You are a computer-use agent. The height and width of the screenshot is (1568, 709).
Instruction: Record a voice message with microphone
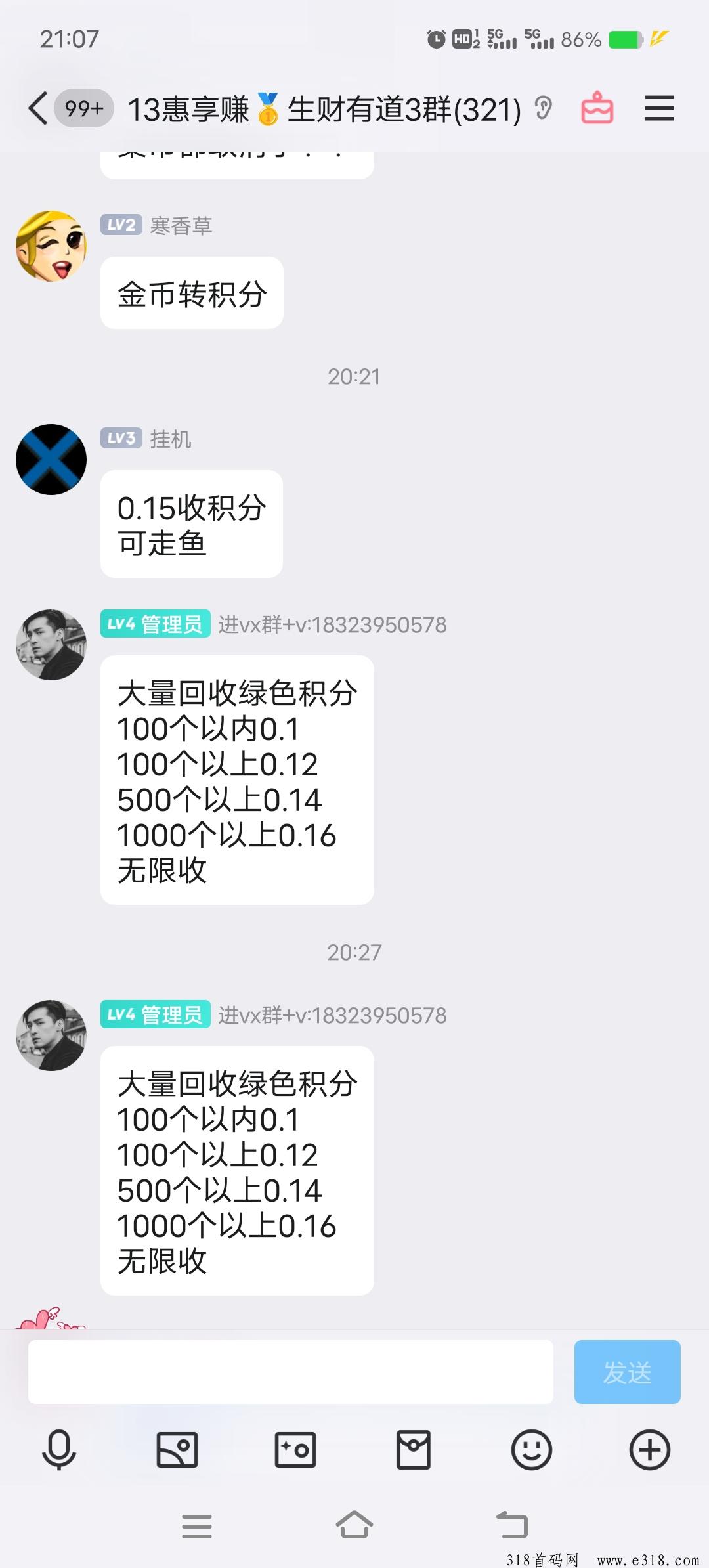point(59,1449)
